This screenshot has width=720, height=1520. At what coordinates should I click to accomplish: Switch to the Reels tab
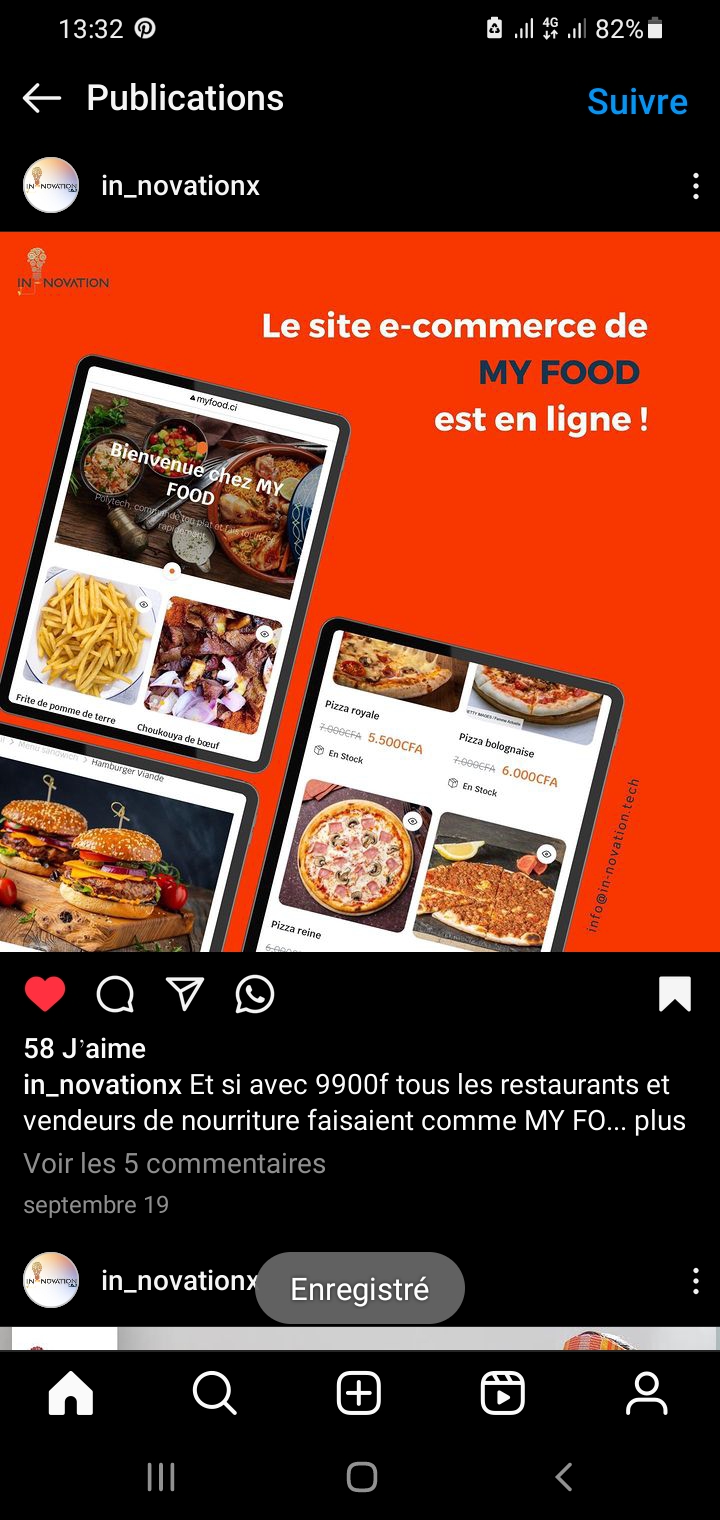click(503, 1393)
